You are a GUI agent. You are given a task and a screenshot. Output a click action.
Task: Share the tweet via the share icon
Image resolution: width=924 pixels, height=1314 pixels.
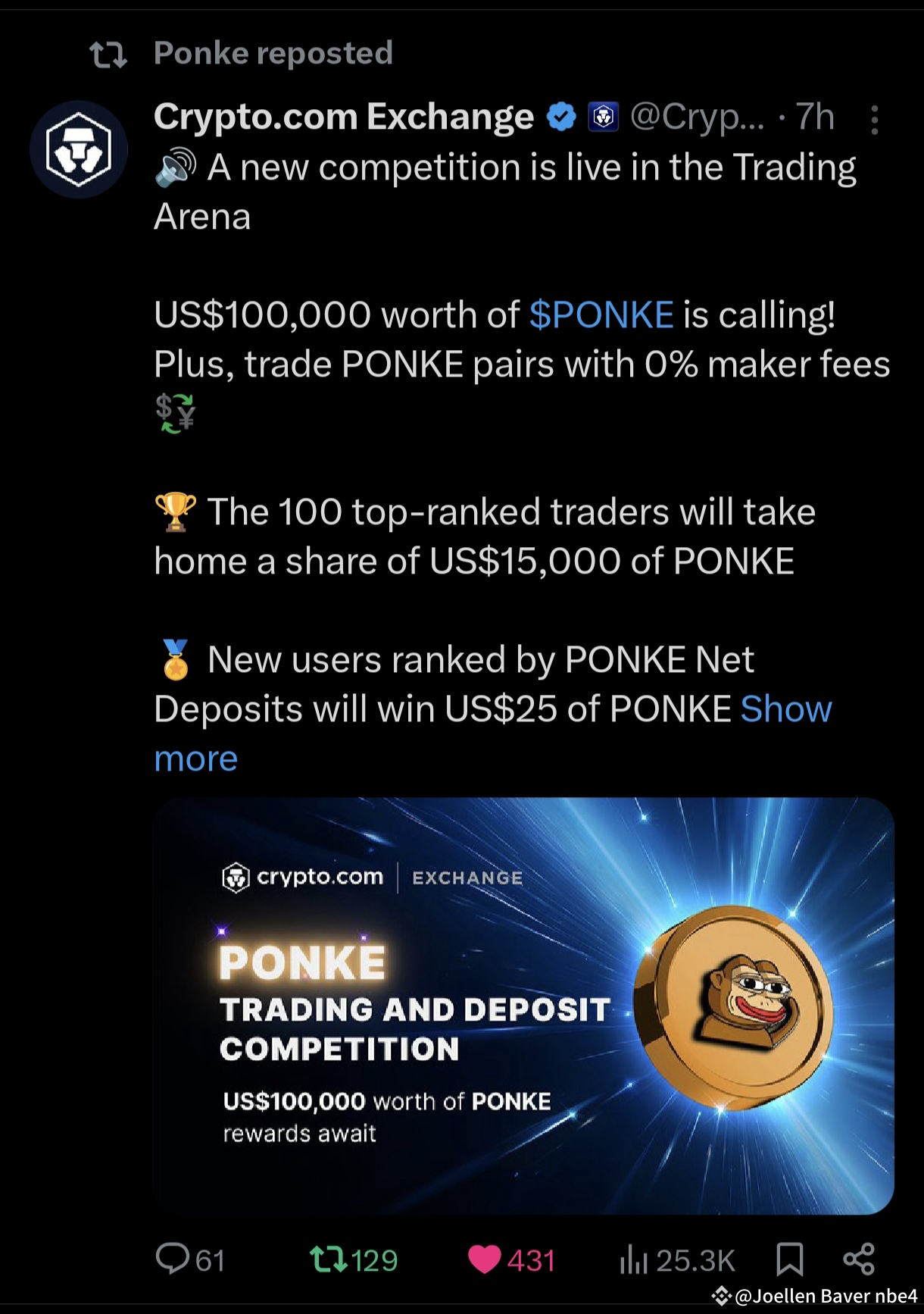(x=862, y=1258)
